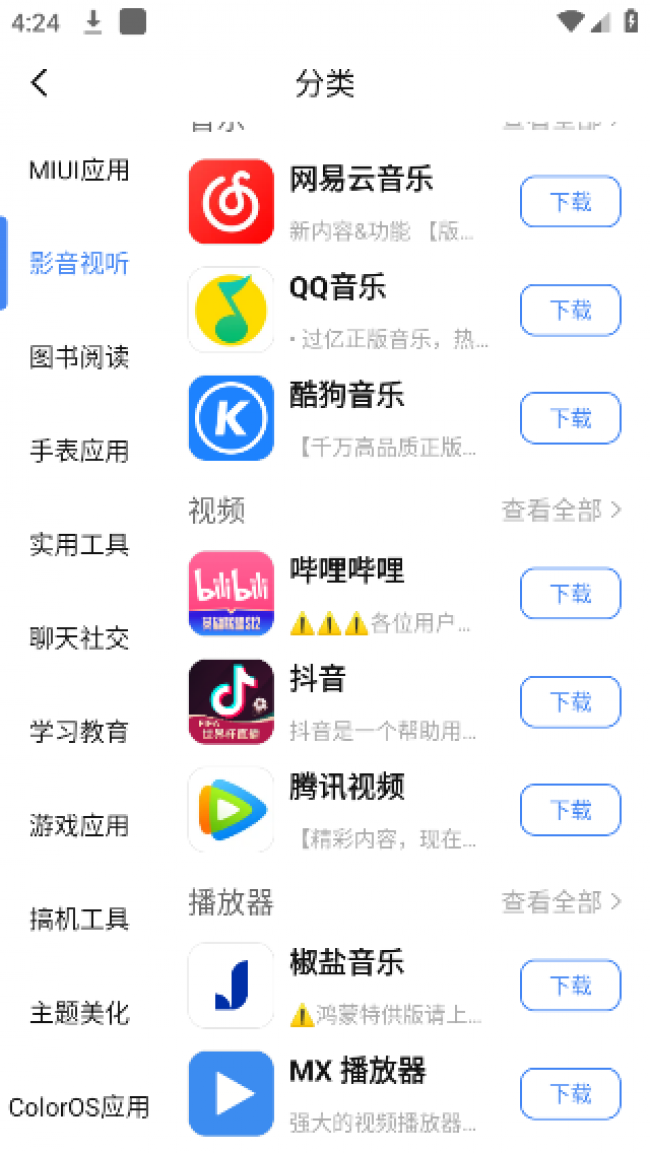The width and height of the screenshot is (650, 1153).
Task: View all apps in 视频 section
Action: pyautogui.click(x=561, y=511)
